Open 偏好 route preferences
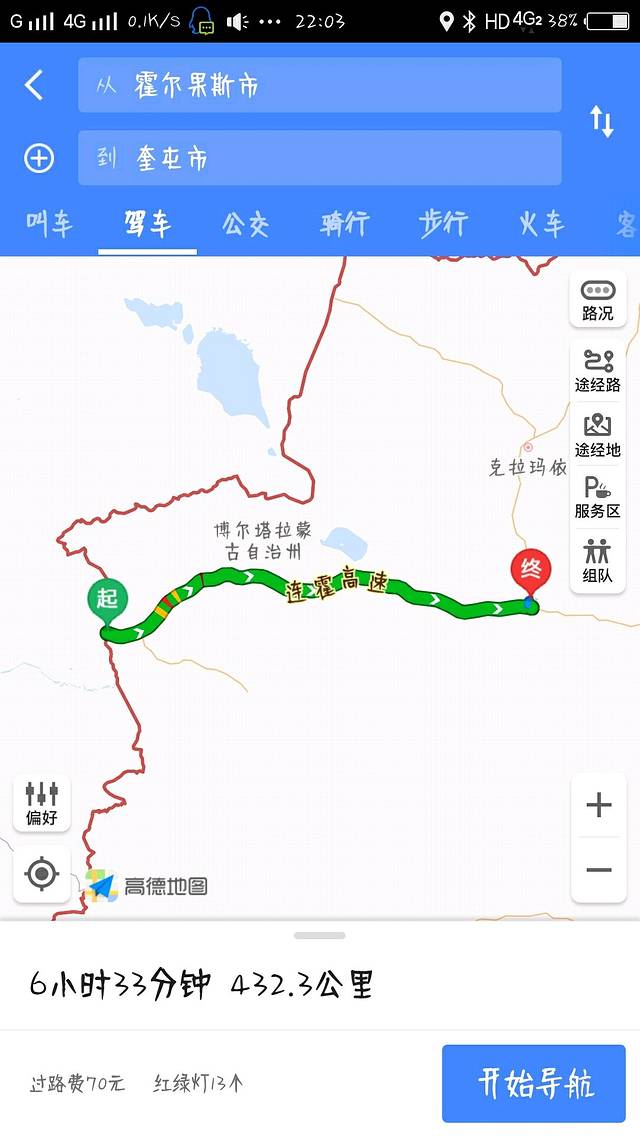This screenshot has width=640, height=1137. 42,804
